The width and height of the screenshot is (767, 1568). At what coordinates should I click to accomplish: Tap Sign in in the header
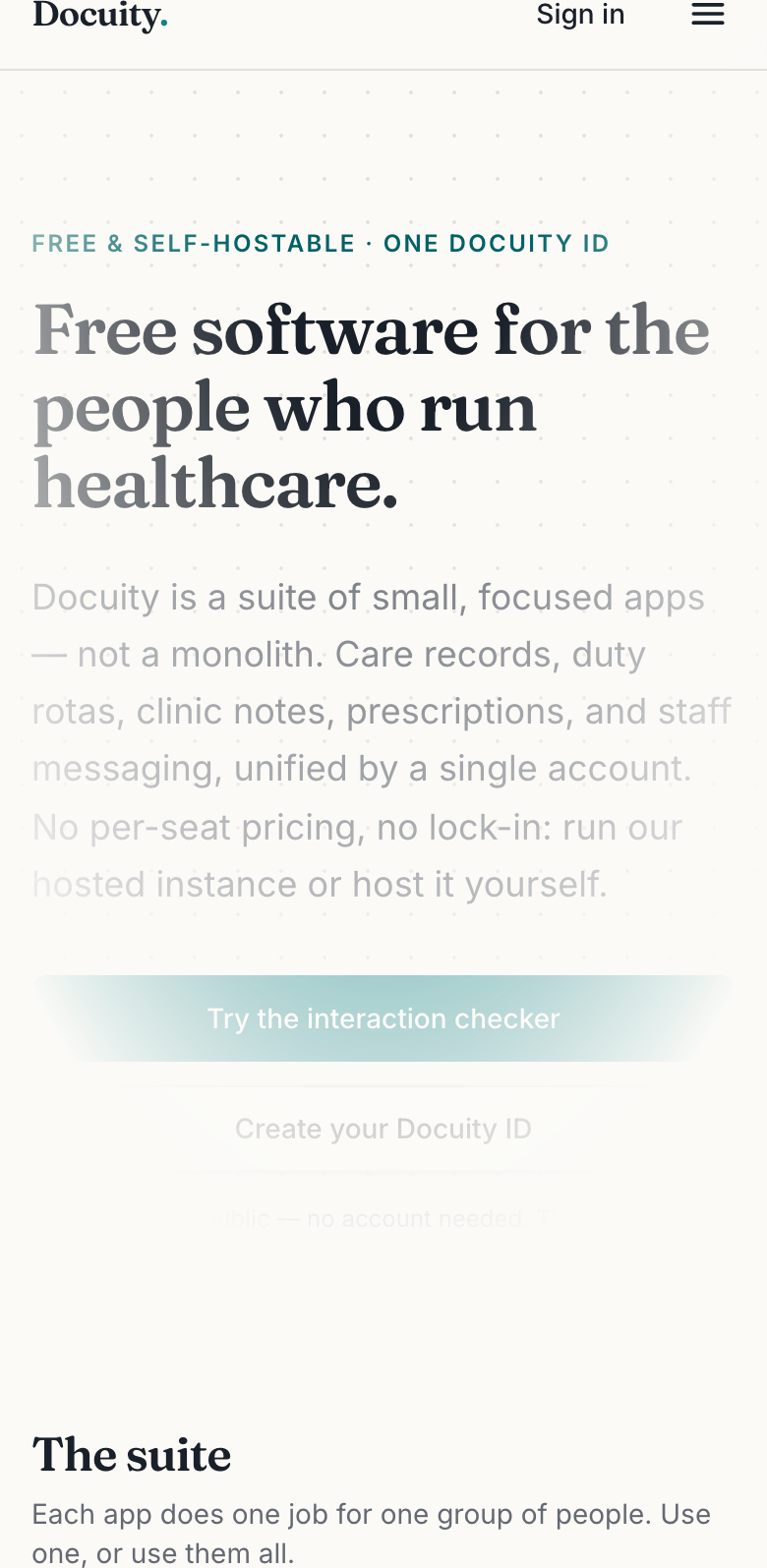(580, 15)
